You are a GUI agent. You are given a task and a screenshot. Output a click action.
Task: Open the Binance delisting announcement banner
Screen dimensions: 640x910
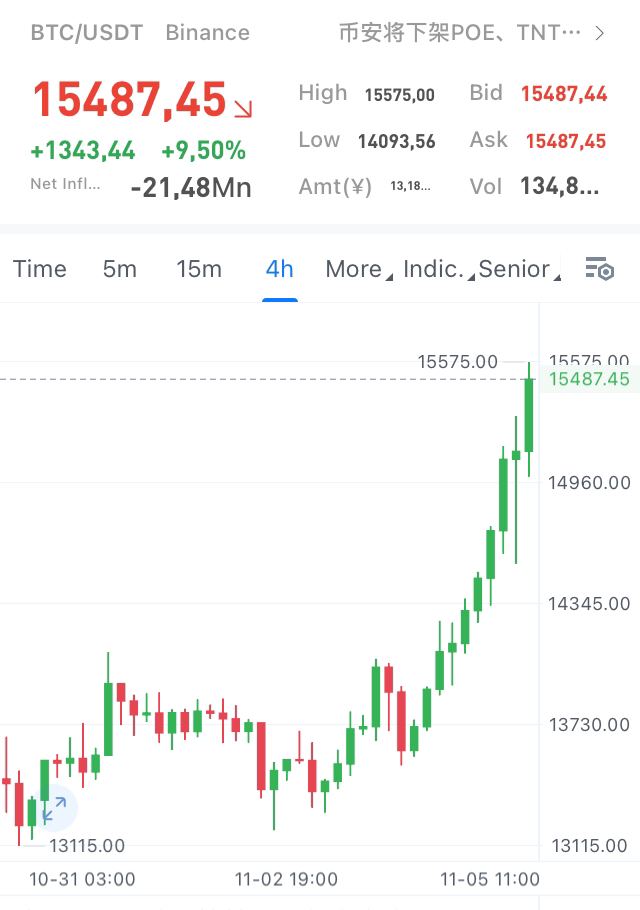click(470, 33)
